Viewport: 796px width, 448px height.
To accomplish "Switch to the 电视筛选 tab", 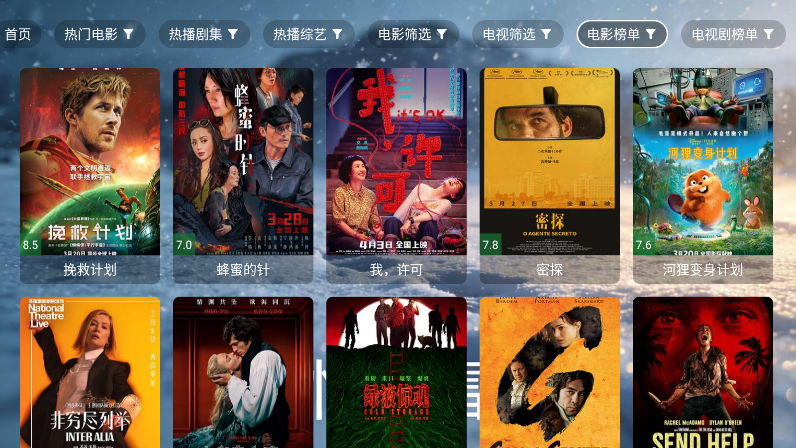I will 517,34.
